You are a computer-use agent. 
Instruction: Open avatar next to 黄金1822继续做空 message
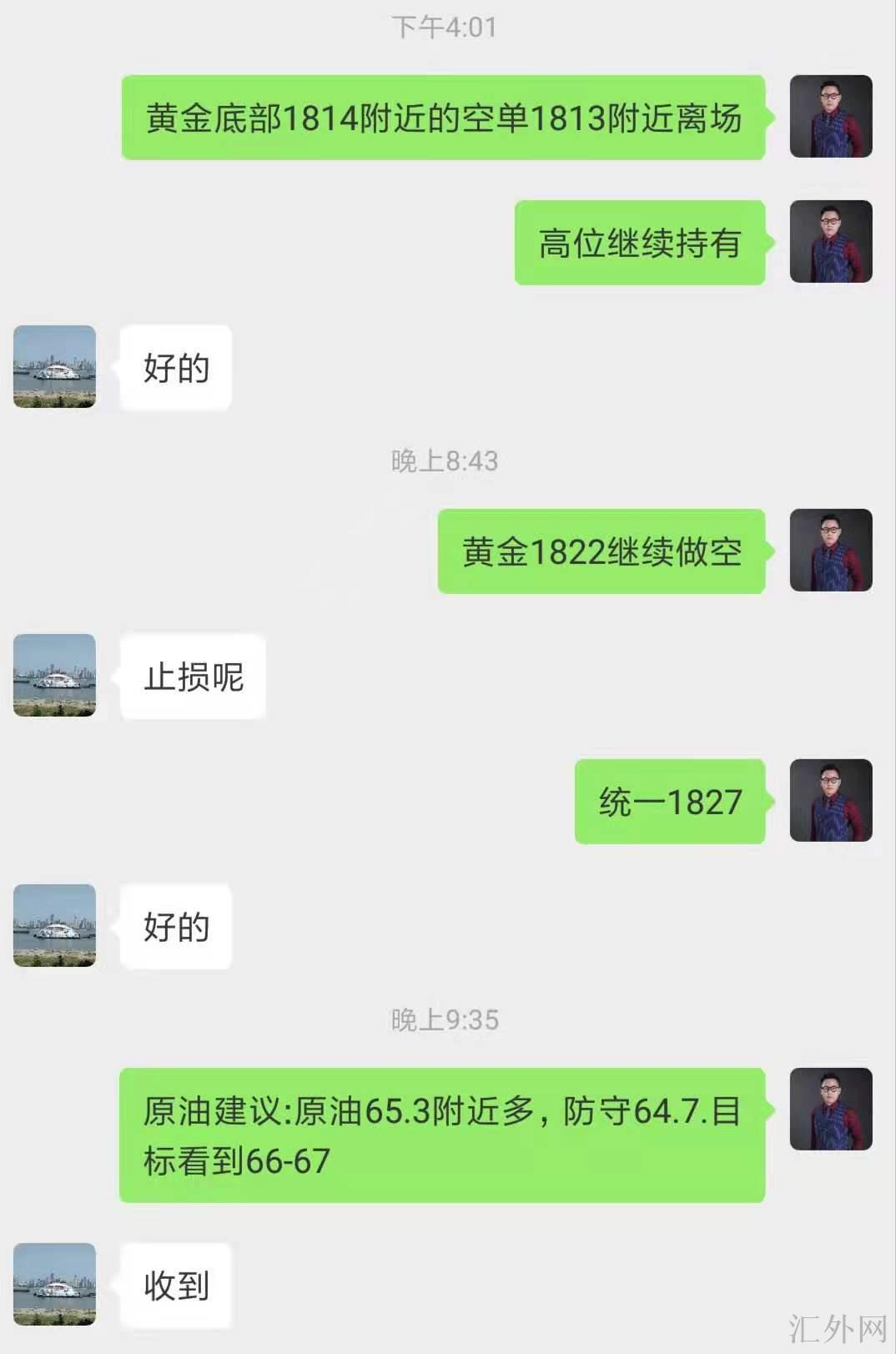(x=831, y=551)
